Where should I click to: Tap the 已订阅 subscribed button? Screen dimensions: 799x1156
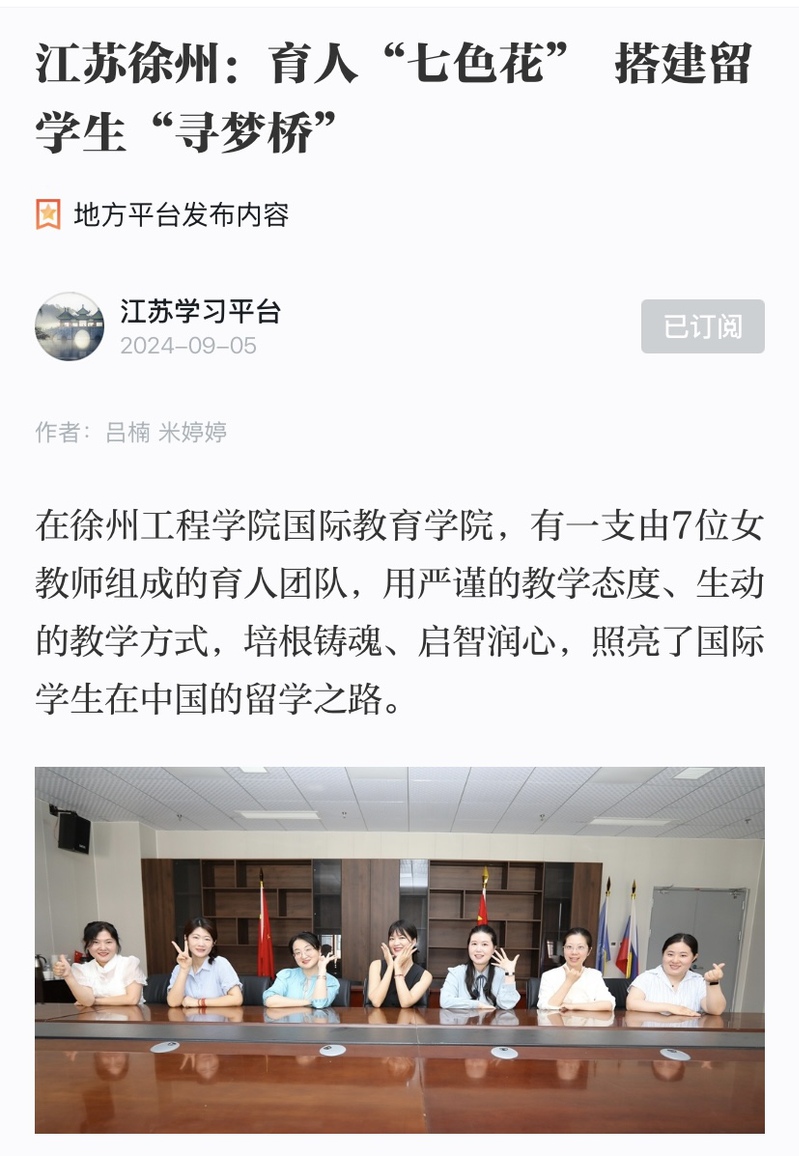[702, 326]
